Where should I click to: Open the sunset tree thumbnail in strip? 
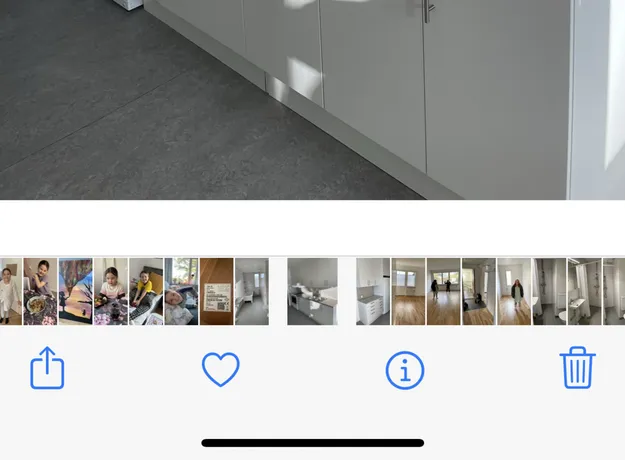(76, 291)
